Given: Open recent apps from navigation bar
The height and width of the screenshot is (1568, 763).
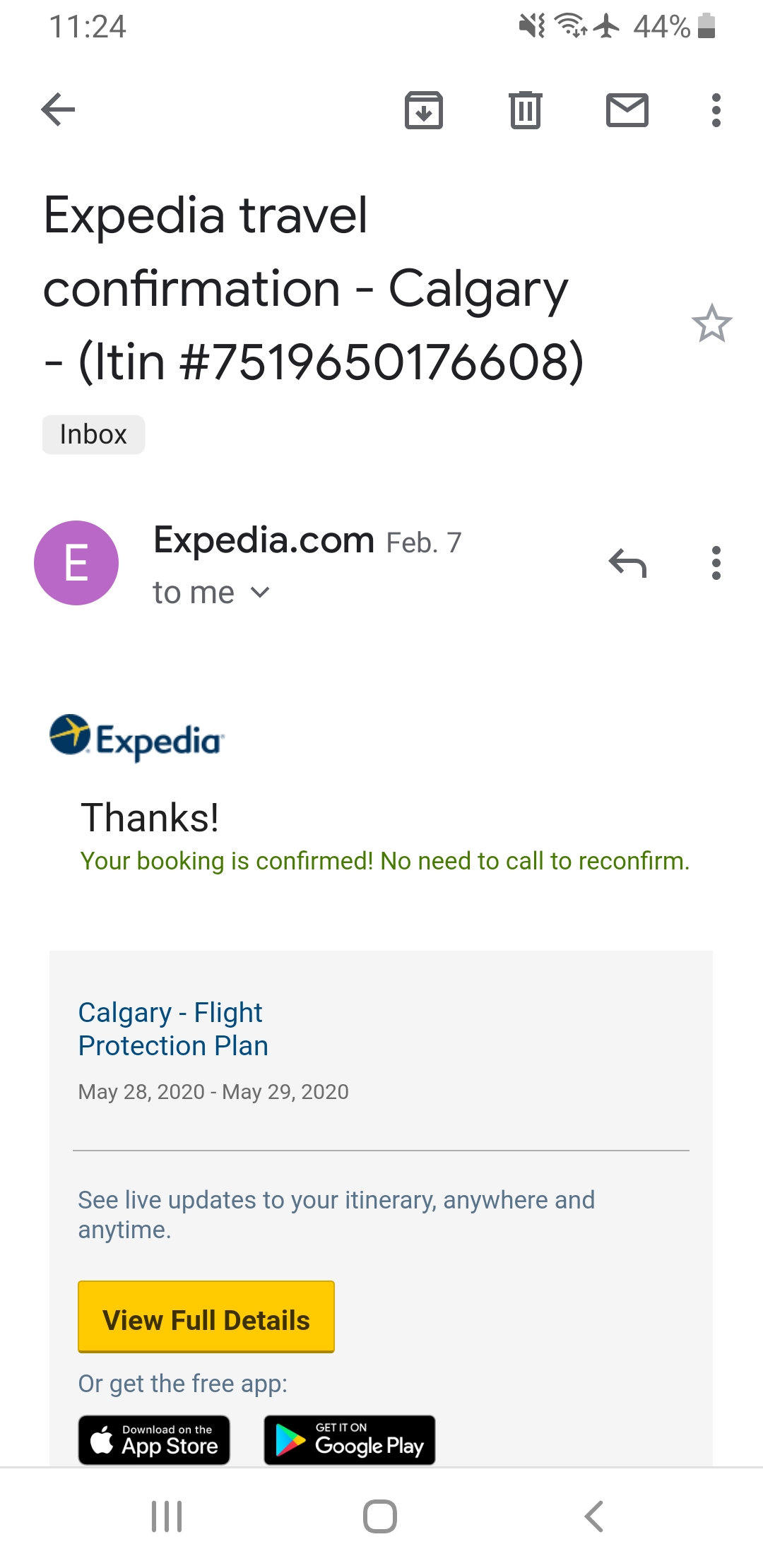Looking at the screenshot, I should pos(167,1516).
